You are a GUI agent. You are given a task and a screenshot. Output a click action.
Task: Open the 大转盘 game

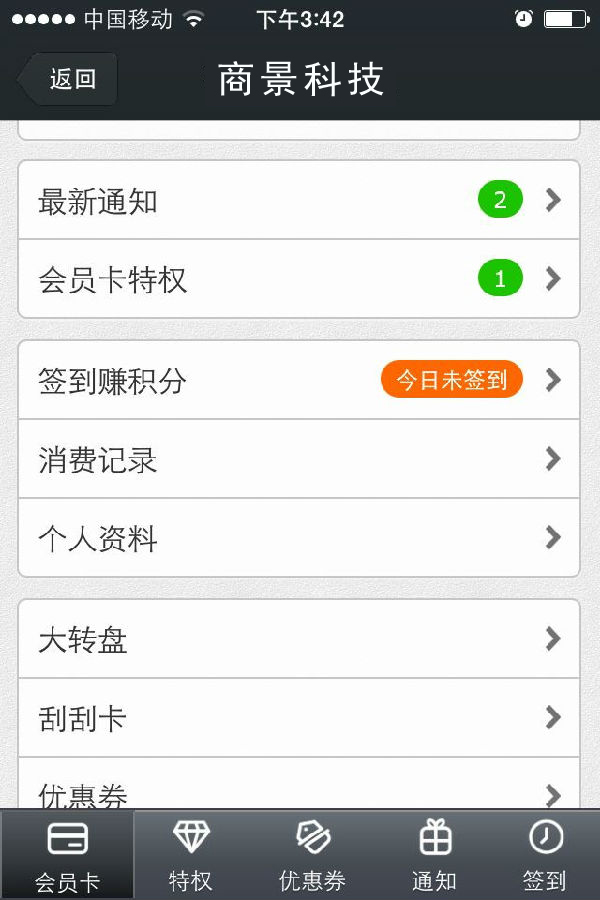[298, 639]
